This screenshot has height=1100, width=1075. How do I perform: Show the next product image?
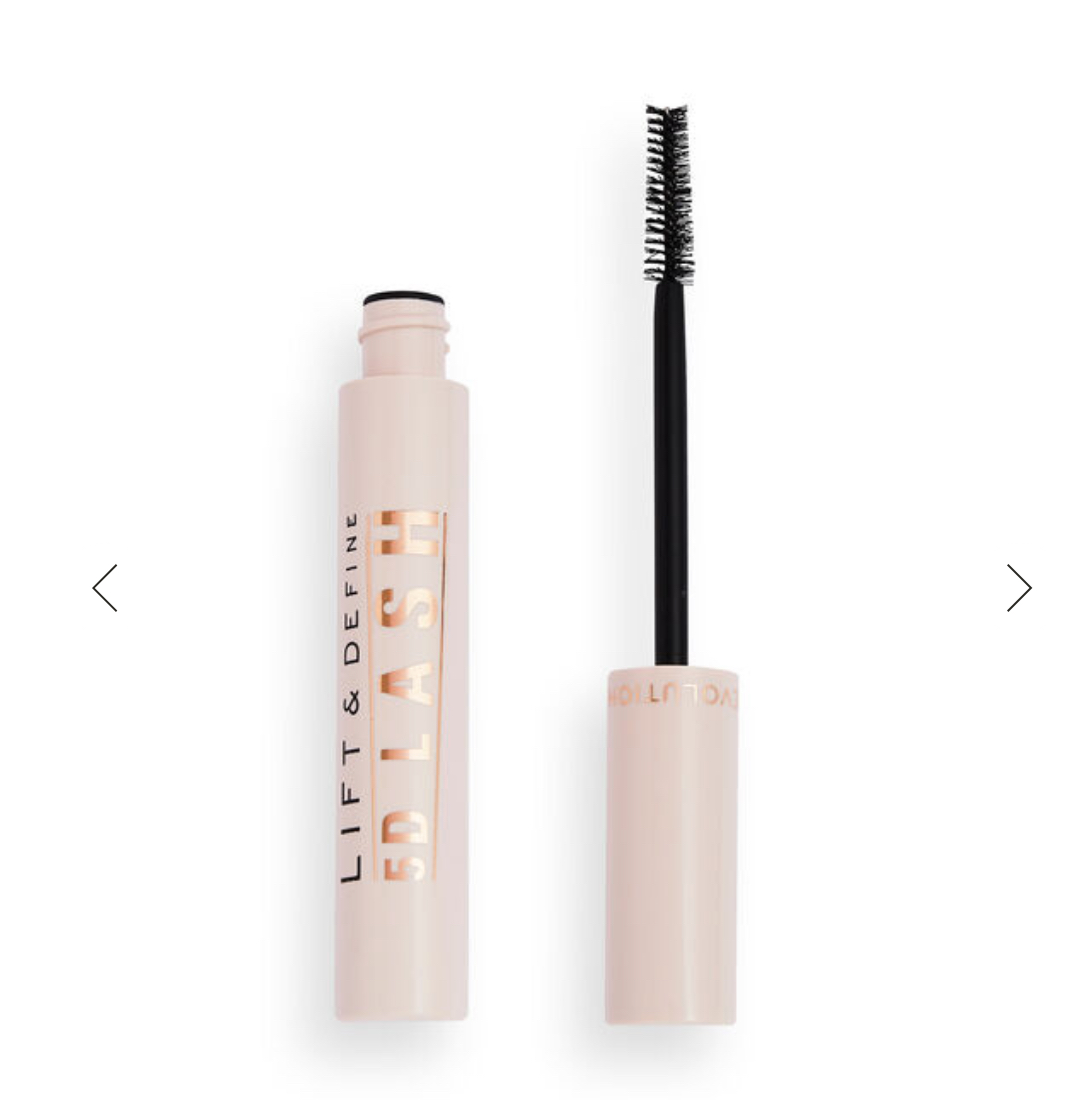1017,588
